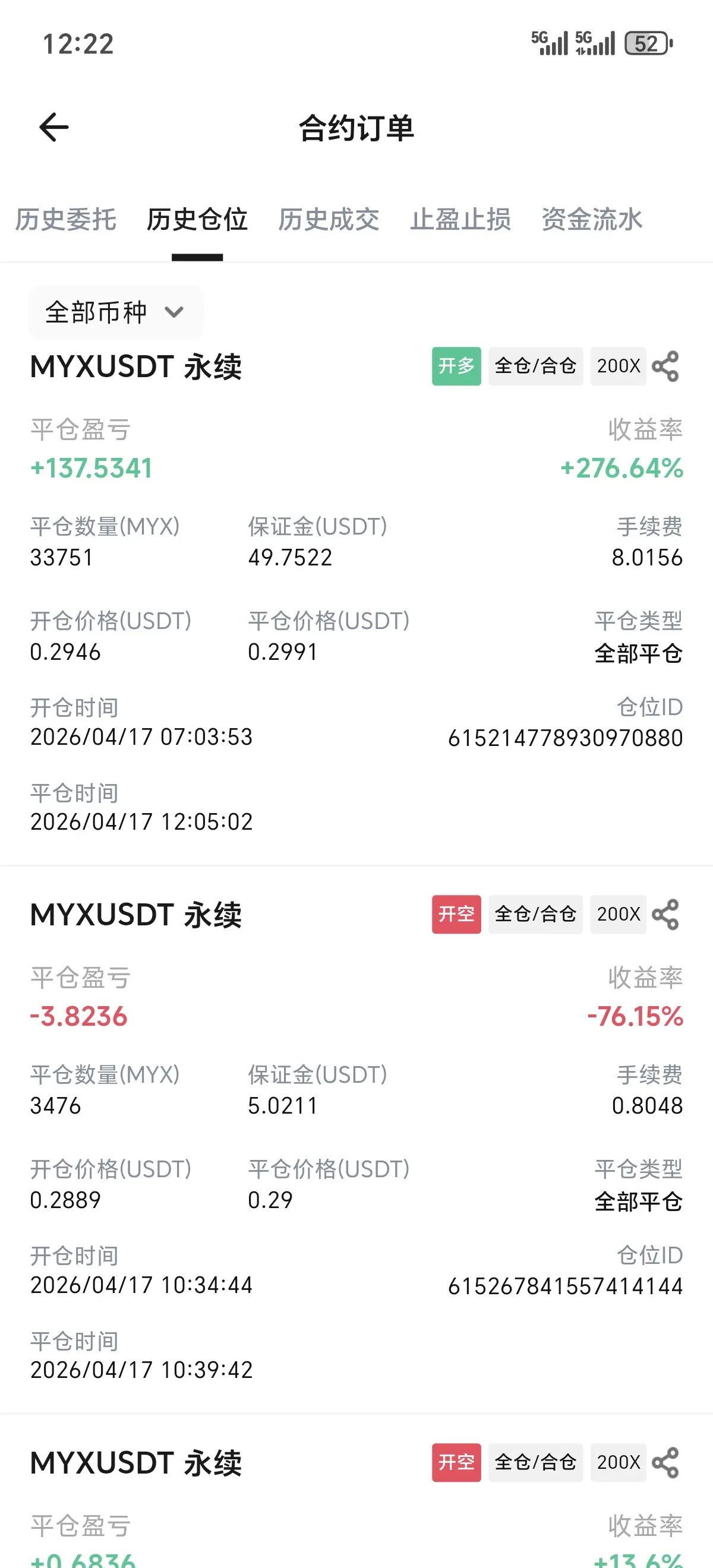713x1568 pixels.
Task: Switch to the 历史委托 tab
Action: (66, 220)
